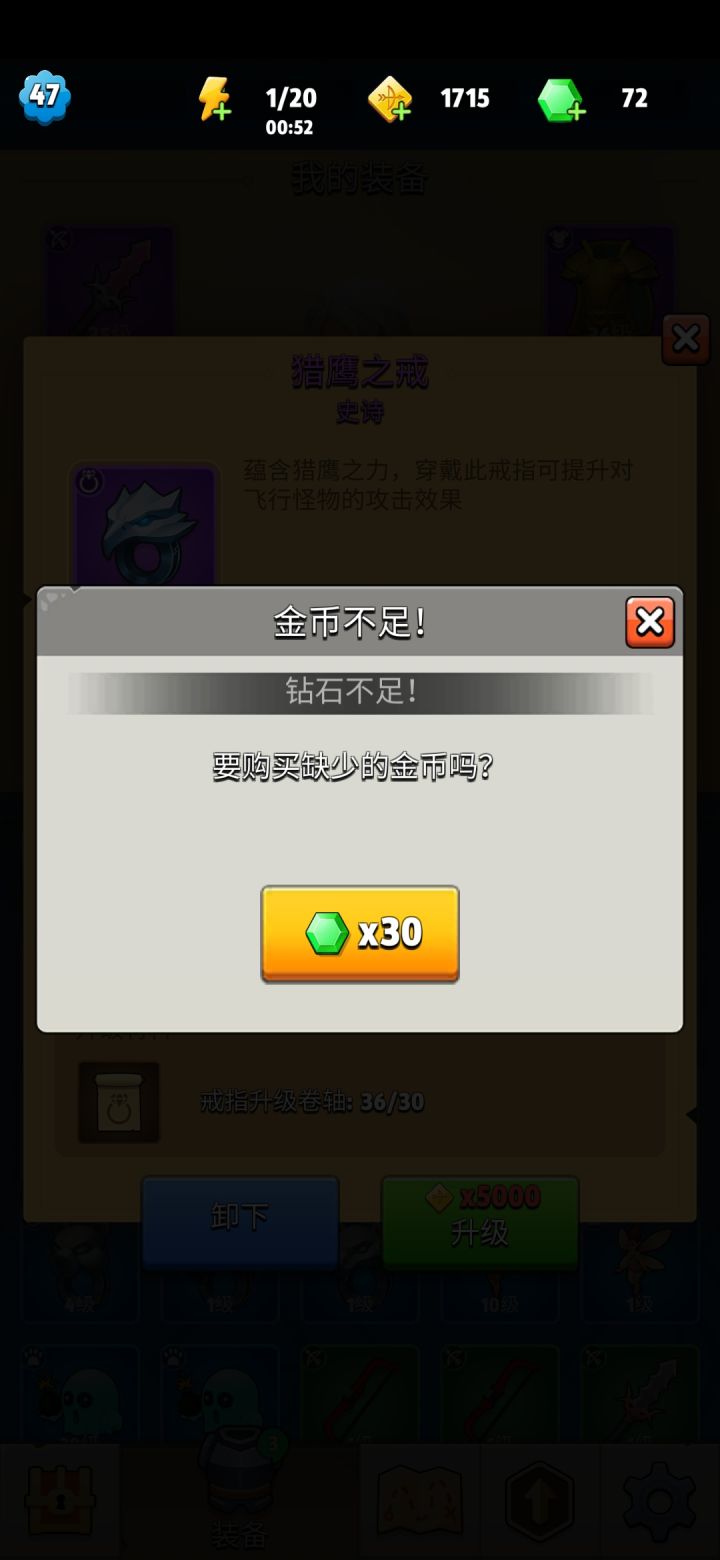Close the 金币不足 dialog
Viewport: 720px width, 1560px height.
click(650, 622)
